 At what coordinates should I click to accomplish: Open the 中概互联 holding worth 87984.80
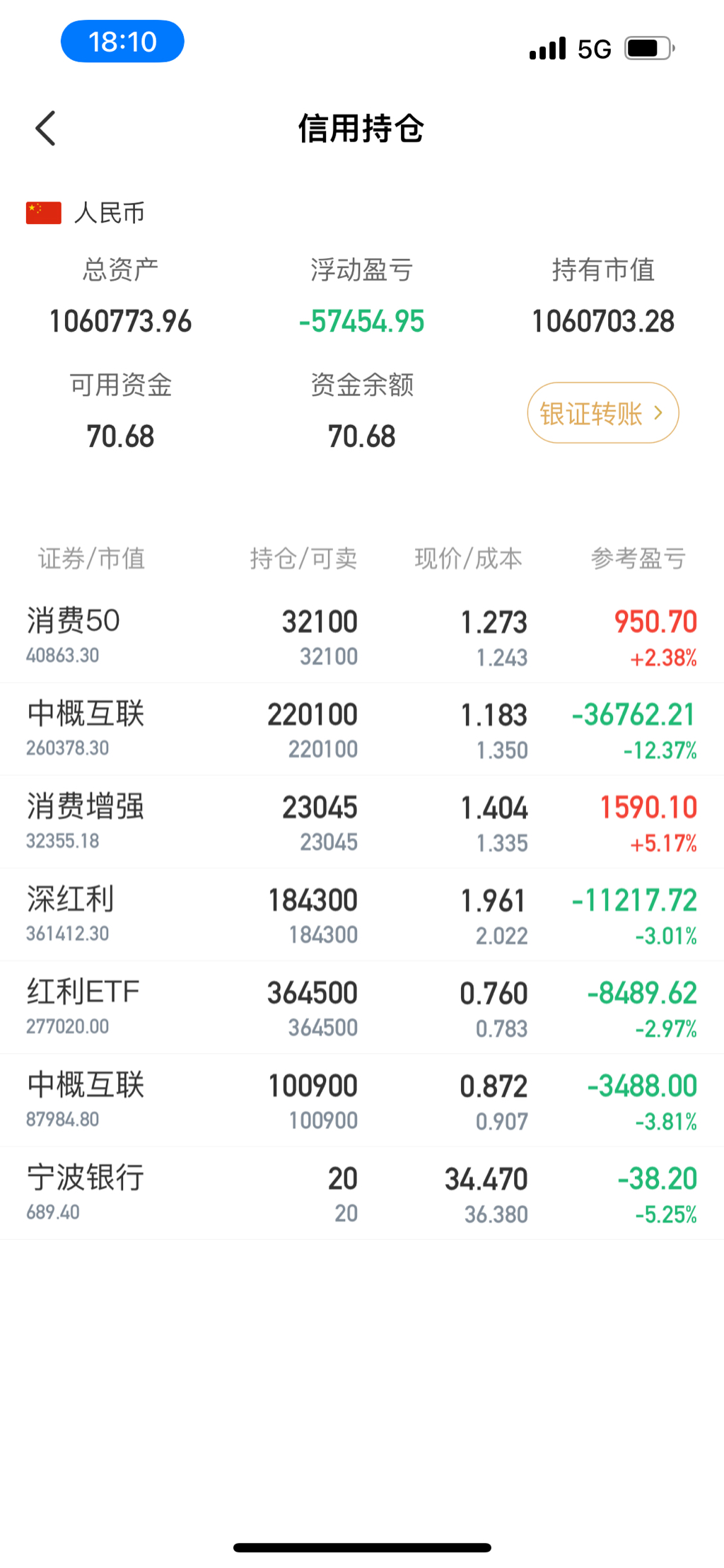[362, 1100]
